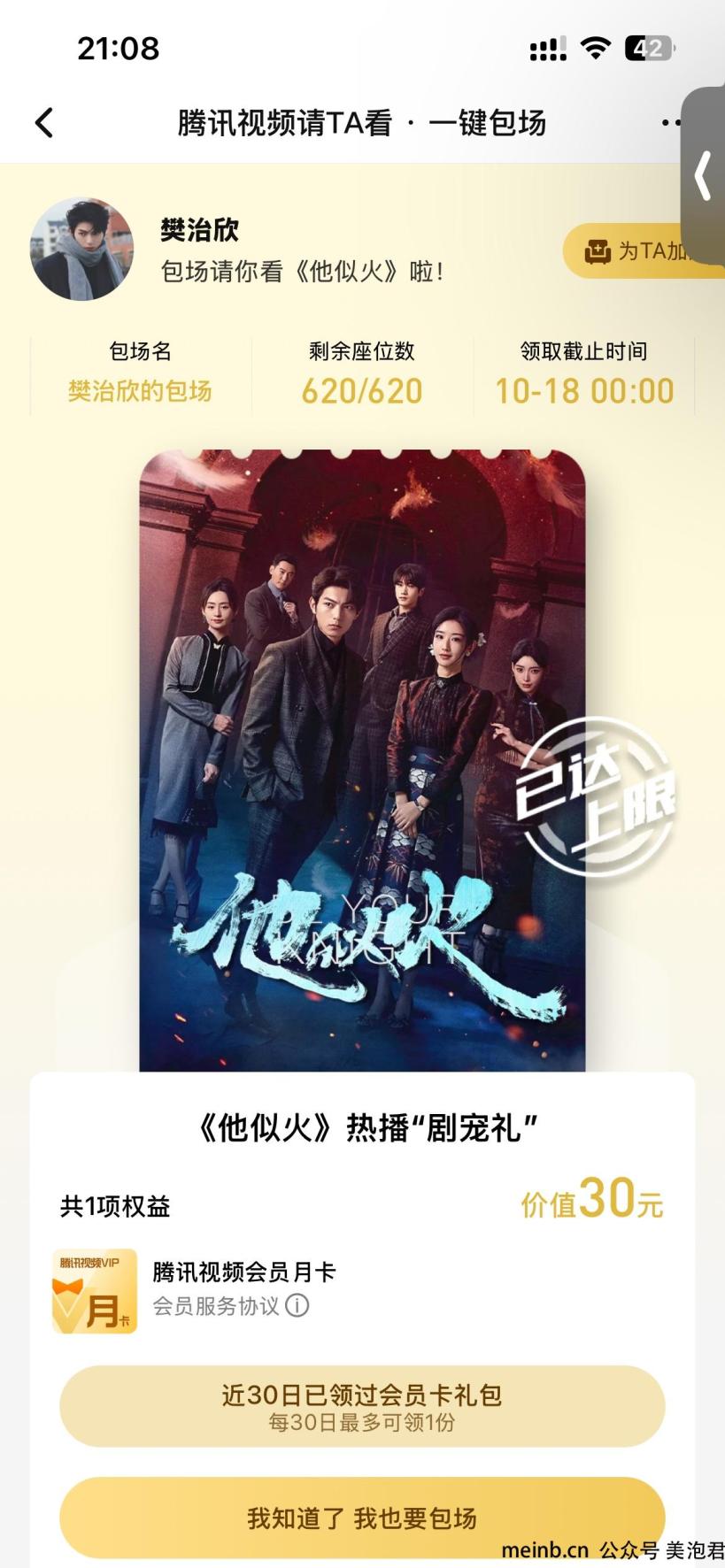The height and width of the screenshot is (1568, 725).
Task: Expand the floating side panel arrow
Action: point(704,175)
